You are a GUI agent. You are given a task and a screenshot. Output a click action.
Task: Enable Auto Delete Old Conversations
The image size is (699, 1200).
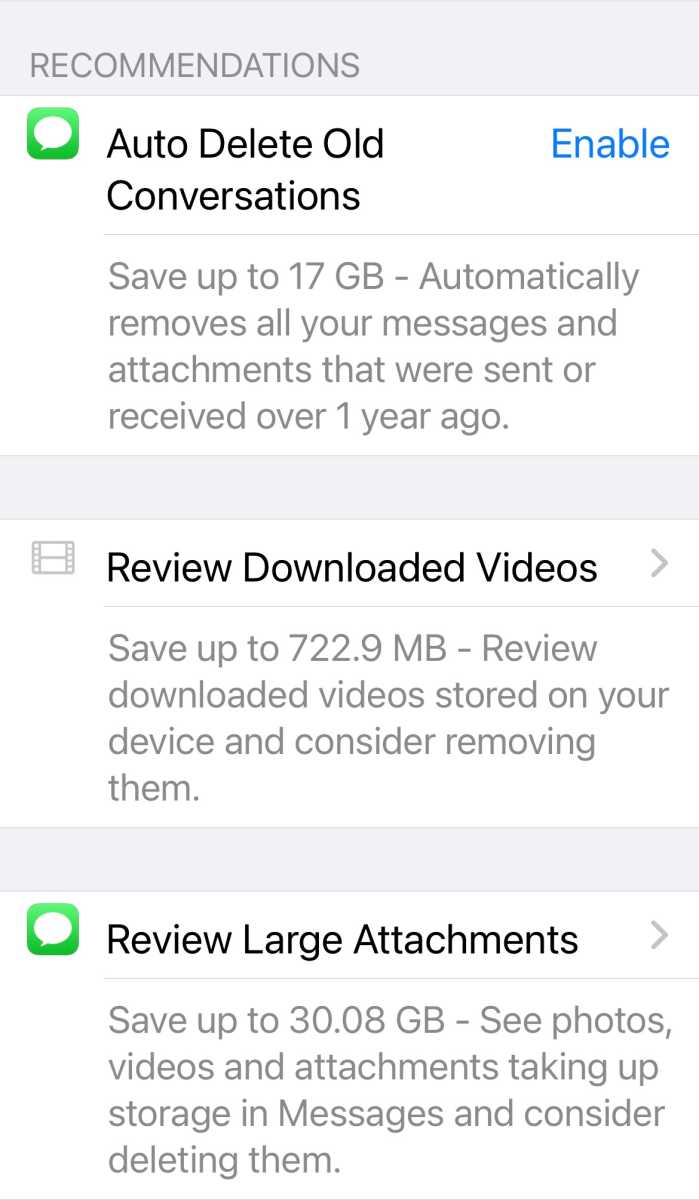pos(610,144)
